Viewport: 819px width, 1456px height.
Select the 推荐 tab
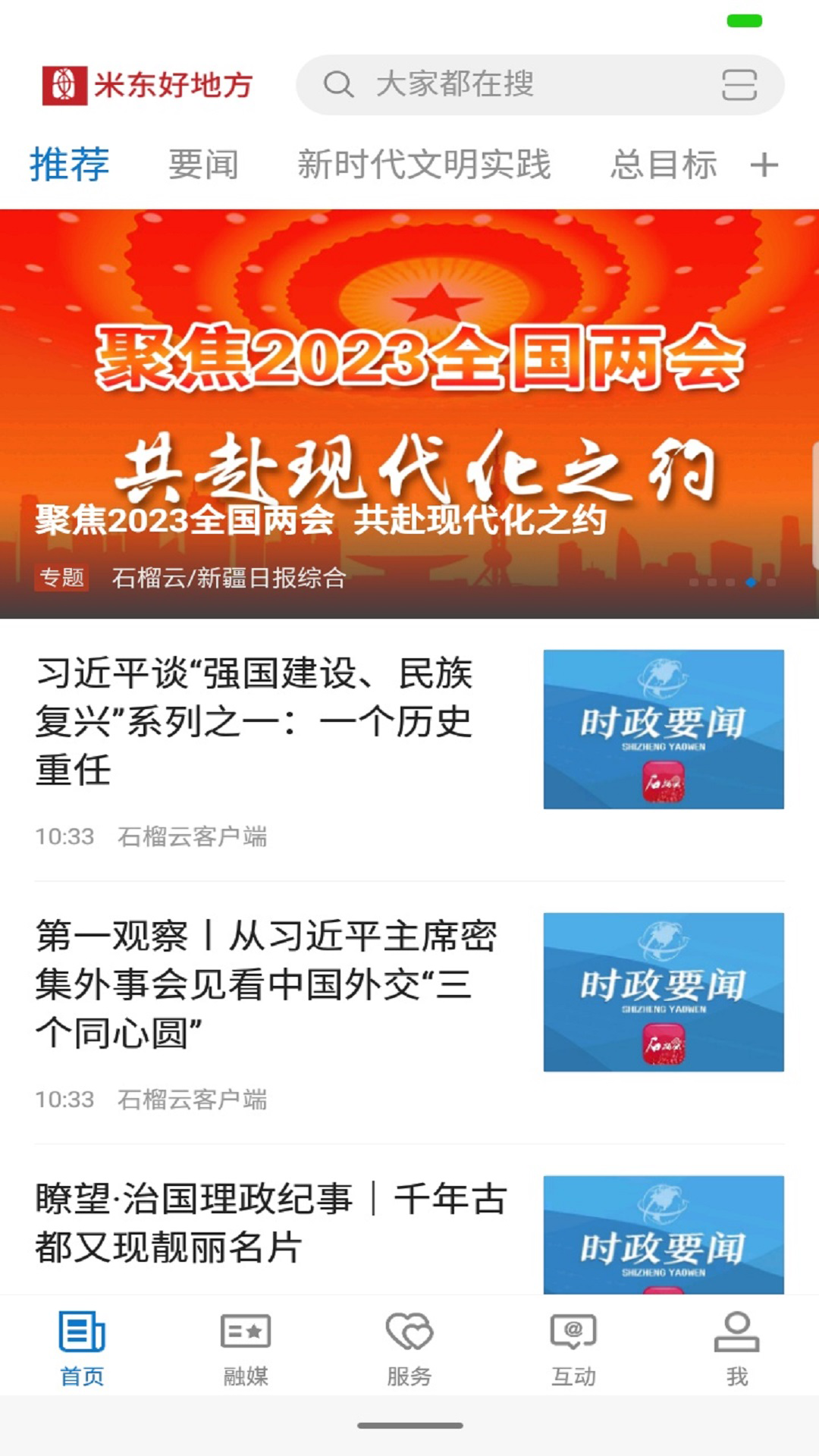pyautogui.click(x=70, y=165)
